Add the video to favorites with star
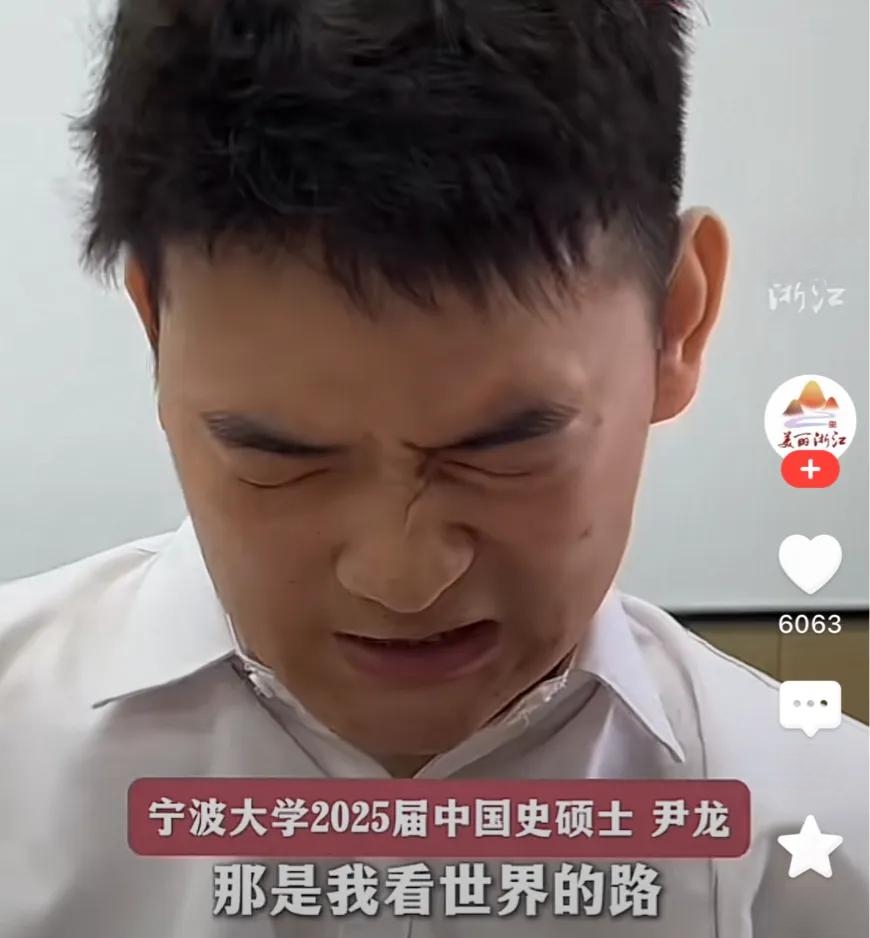 [810, 846]
